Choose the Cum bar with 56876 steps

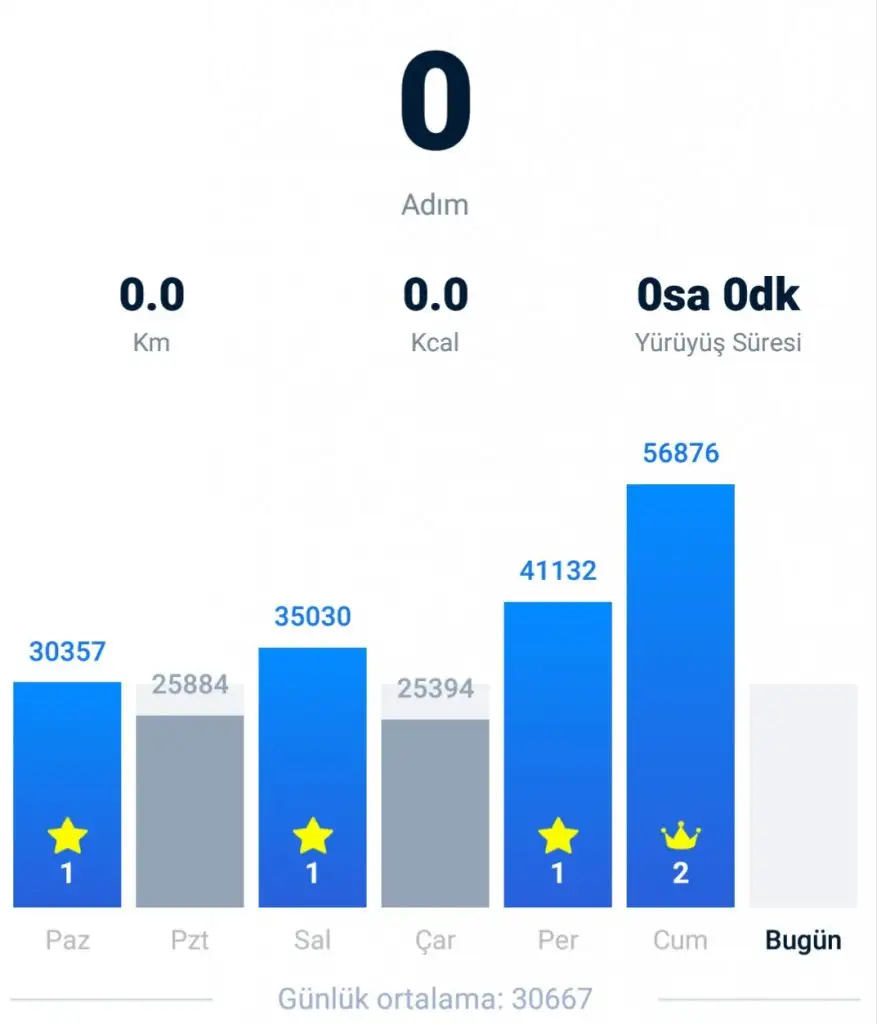[x=680, y=695]
